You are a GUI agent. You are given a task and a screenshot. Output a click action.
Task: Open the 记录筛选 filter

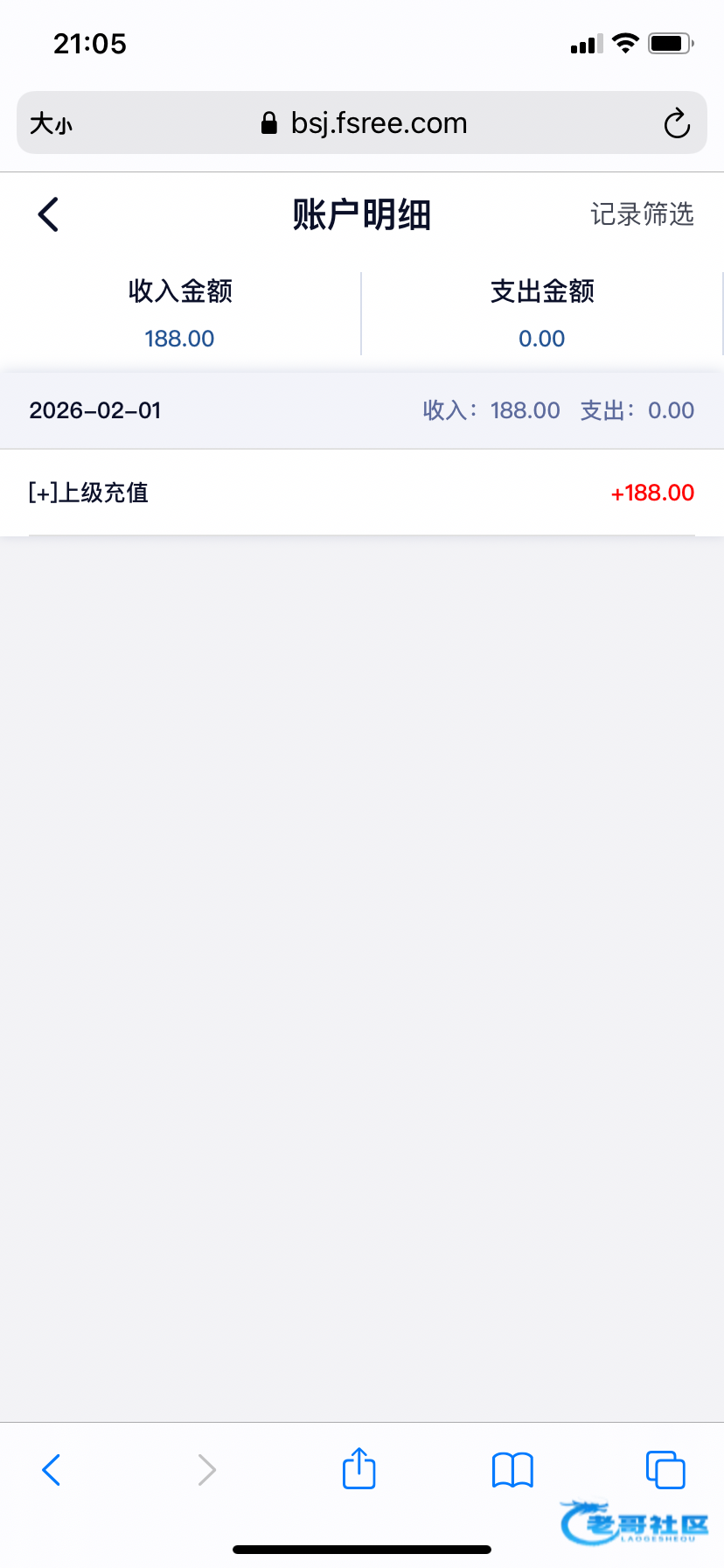pos(642,214)
